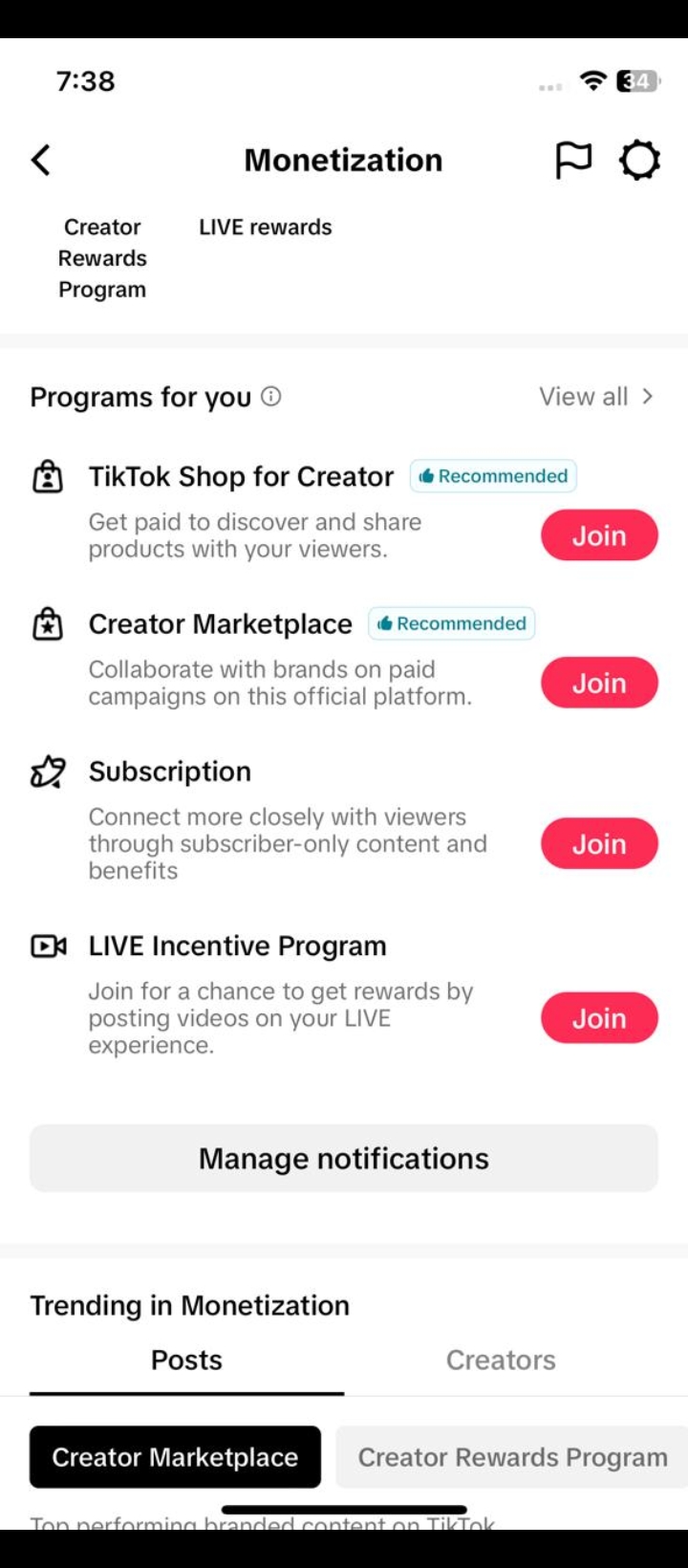This screenshot has width=688, height=1568.
Task: Join TikTok Shop for Creator
Action: click(x=599, y=535)
